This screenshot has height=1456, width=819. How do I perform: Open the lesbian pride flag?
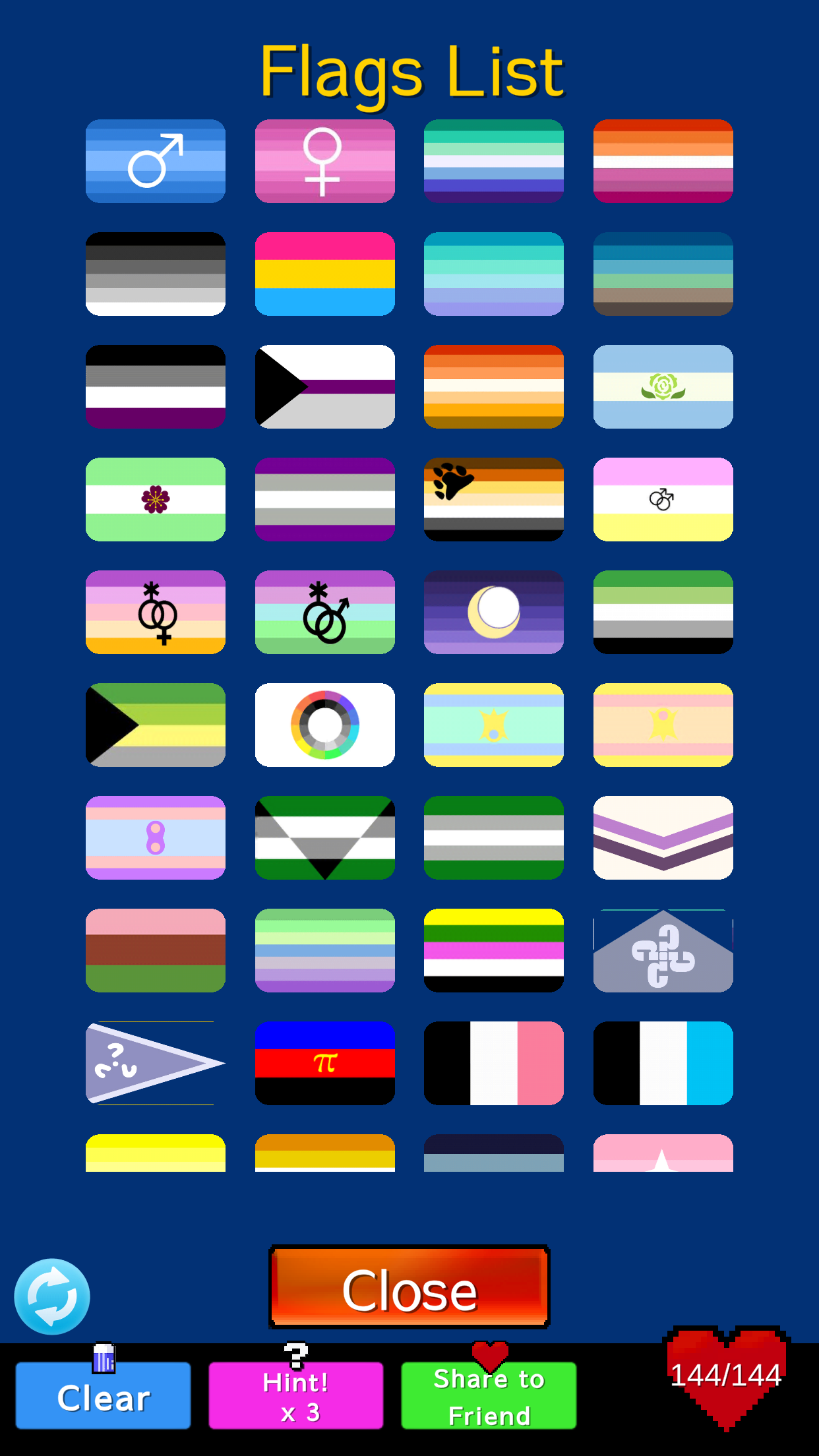pyautogui.click(x=662, y=162)
